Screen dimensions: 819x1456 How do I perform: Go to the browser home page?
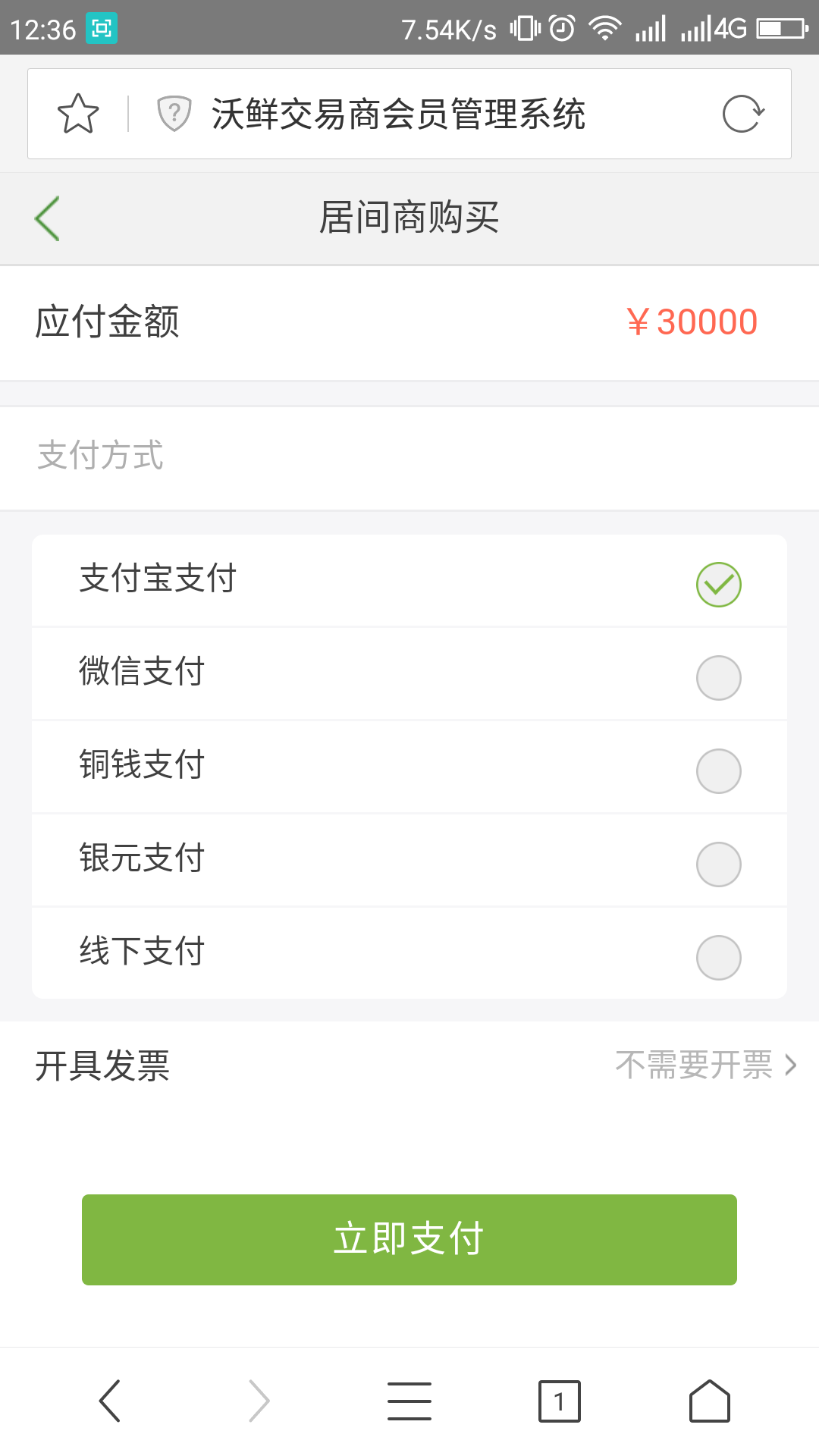pos(710,1401)
